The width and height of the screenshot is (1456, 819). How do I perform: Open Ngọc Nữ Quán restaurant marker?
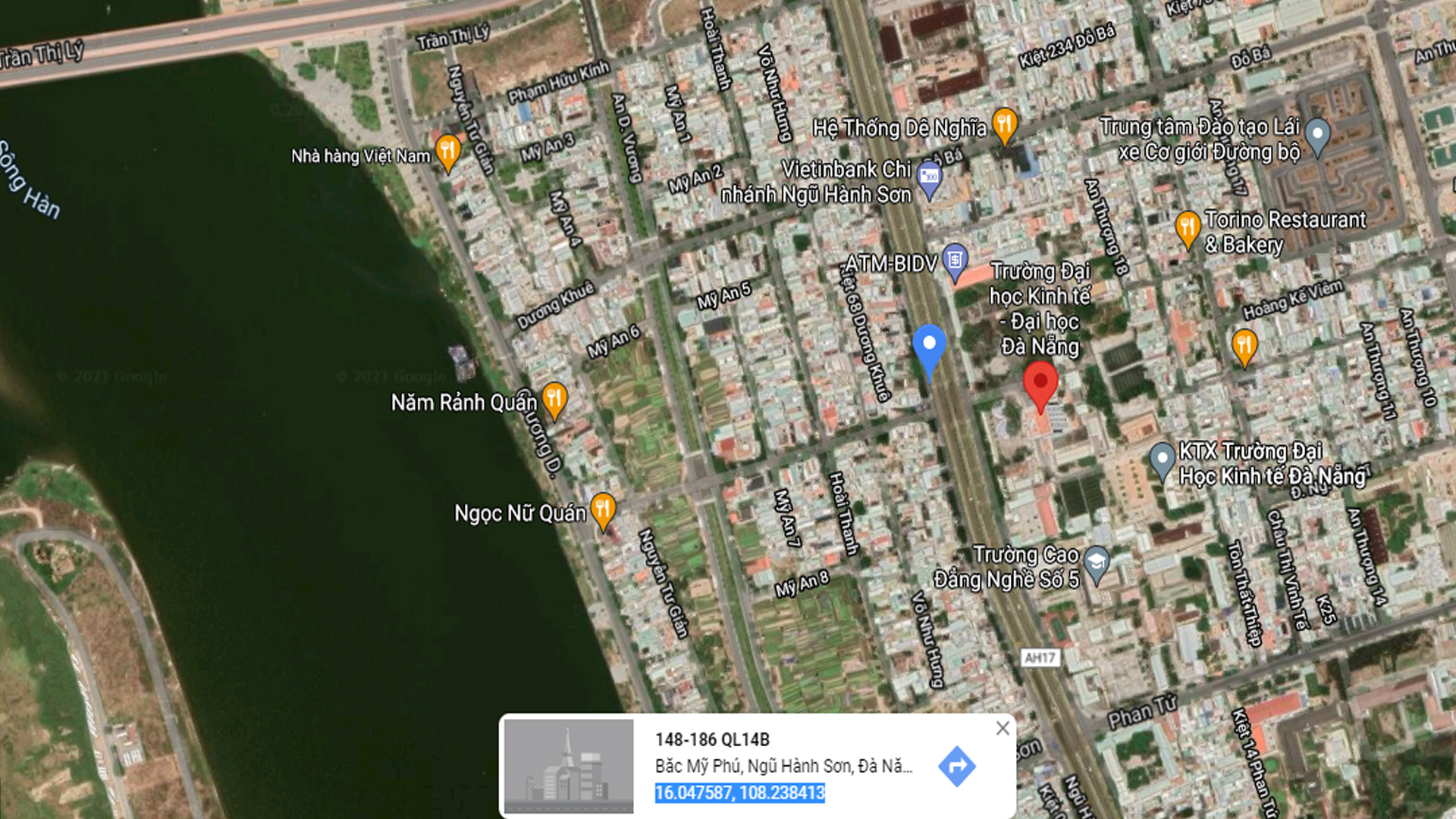(603, 509)
